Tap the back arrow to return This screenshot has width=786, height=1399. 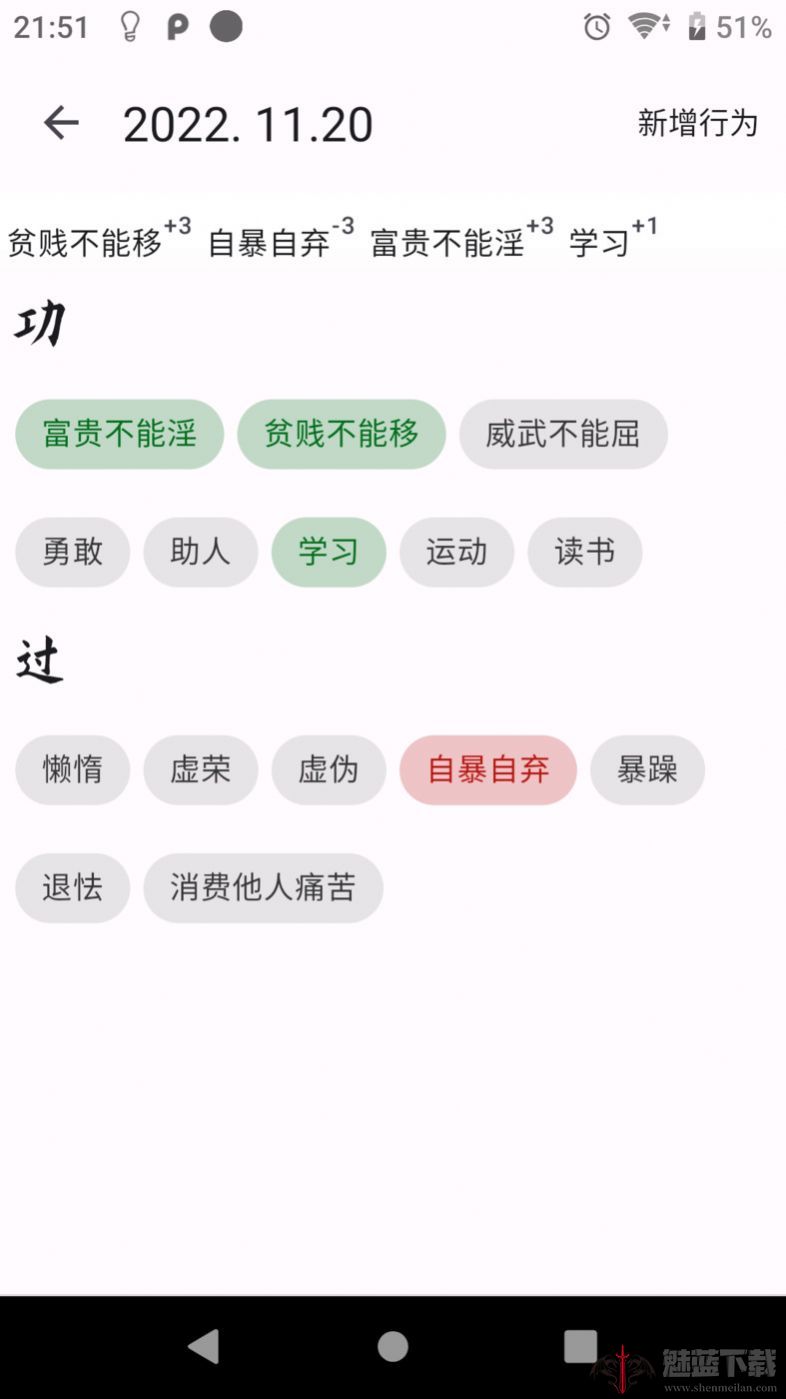pyautogui.click(x=60, y=122)
